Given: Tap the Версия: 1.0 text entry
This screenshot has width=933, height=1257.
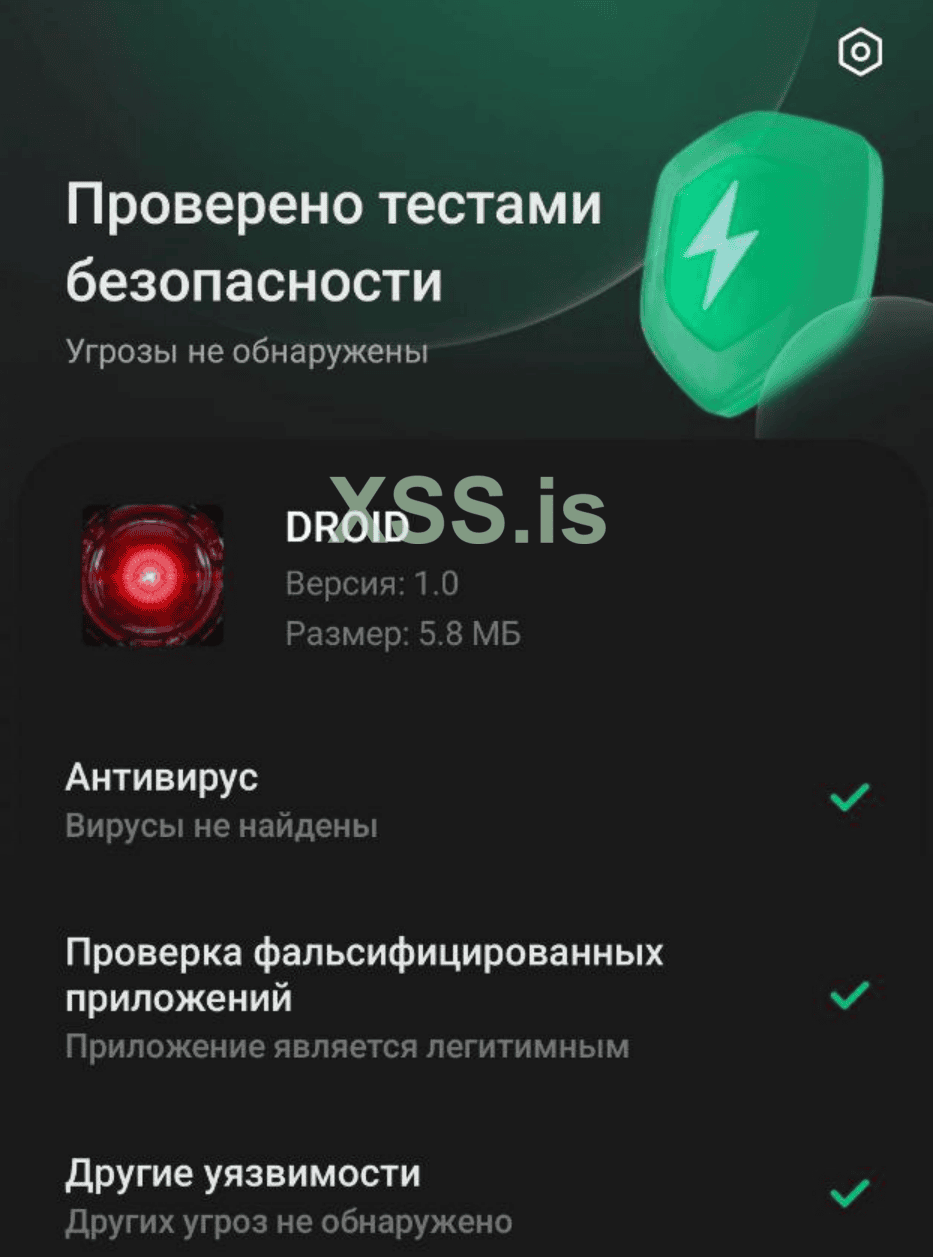Looking at the screenshot, I should click(373, 582).
